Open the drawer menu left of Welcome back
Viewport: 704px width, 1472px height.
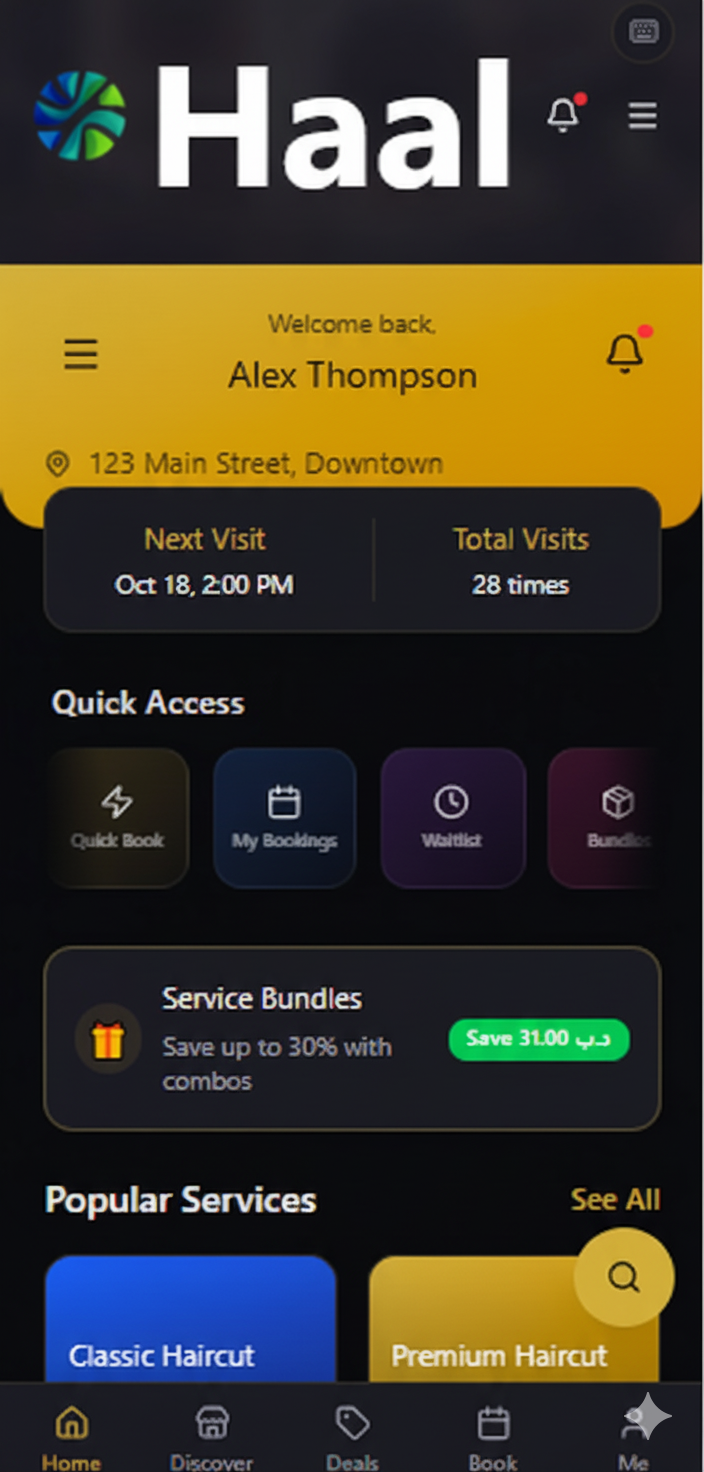81,354
